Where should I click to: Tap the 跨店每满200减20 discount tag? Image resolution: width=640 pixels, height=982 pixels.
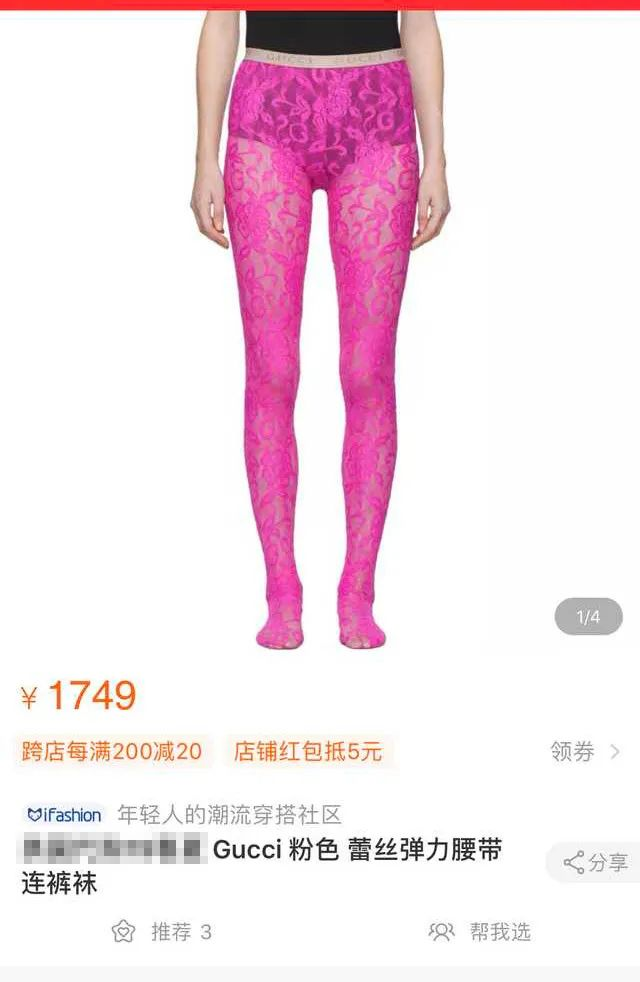112,751
